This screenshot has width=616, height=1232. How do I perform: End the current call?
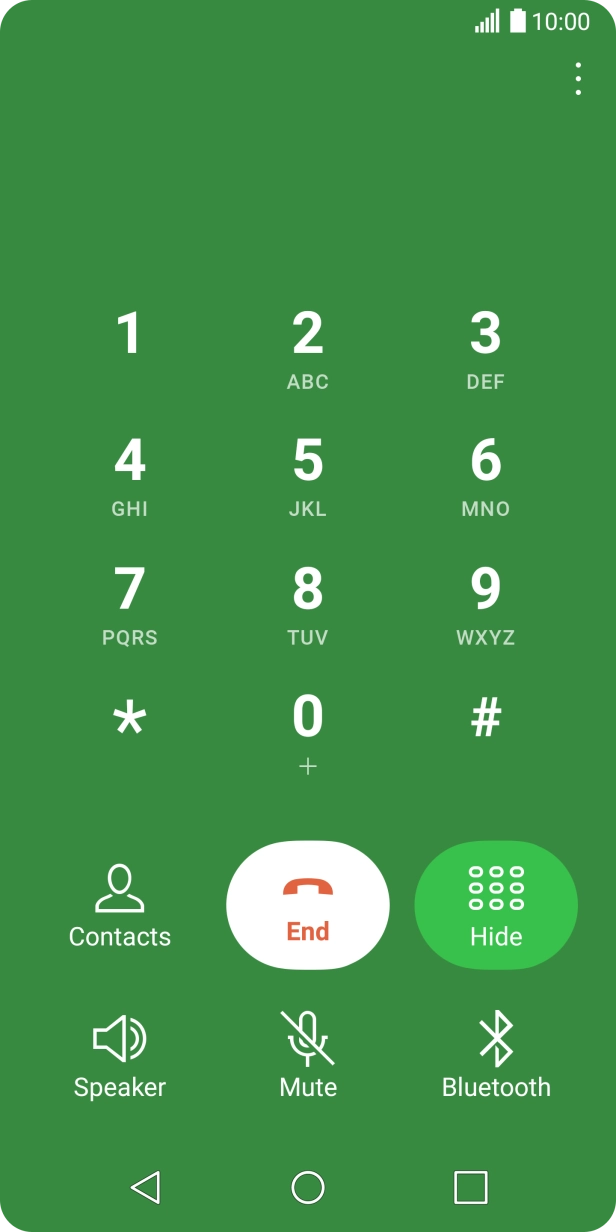(308, 905)
